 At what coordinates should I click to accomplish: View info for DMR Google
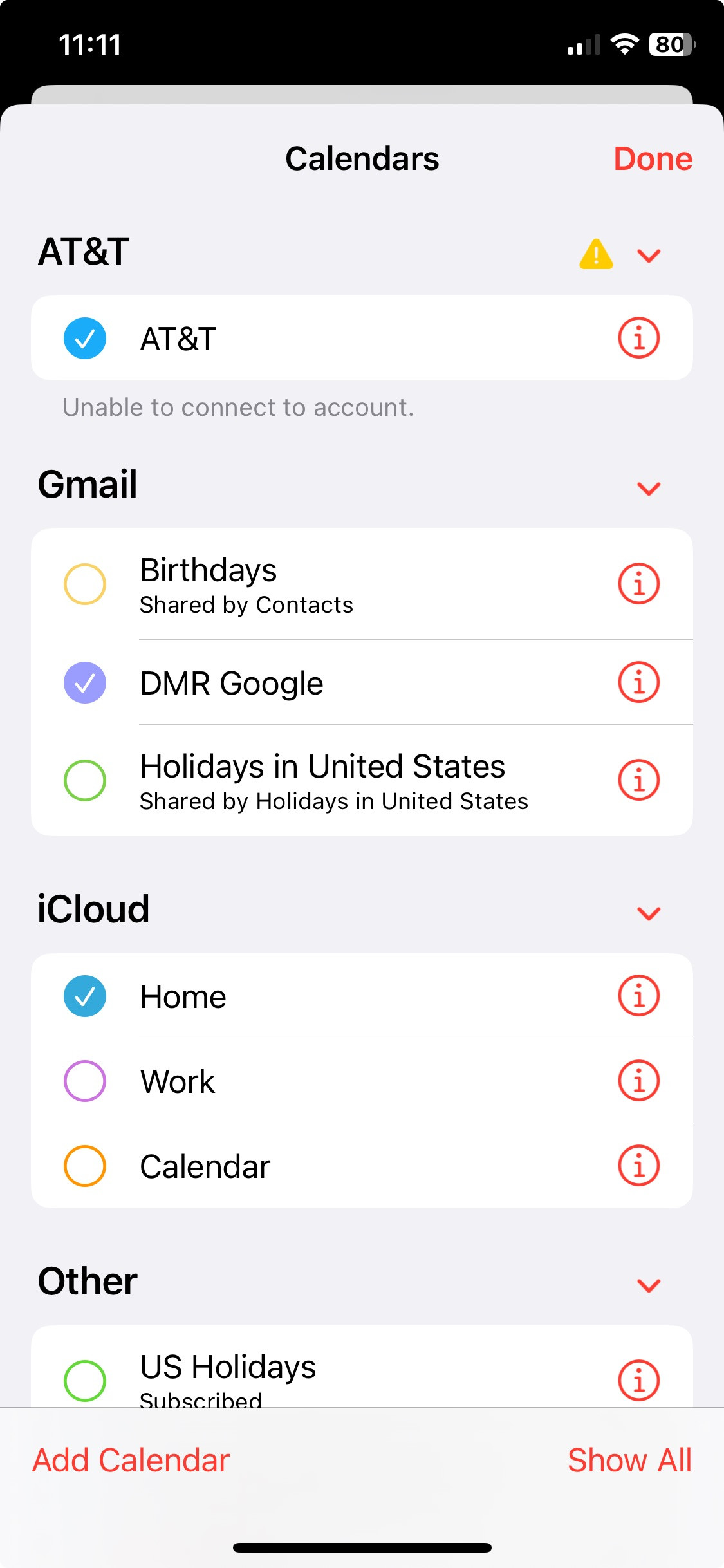[638, 682]
